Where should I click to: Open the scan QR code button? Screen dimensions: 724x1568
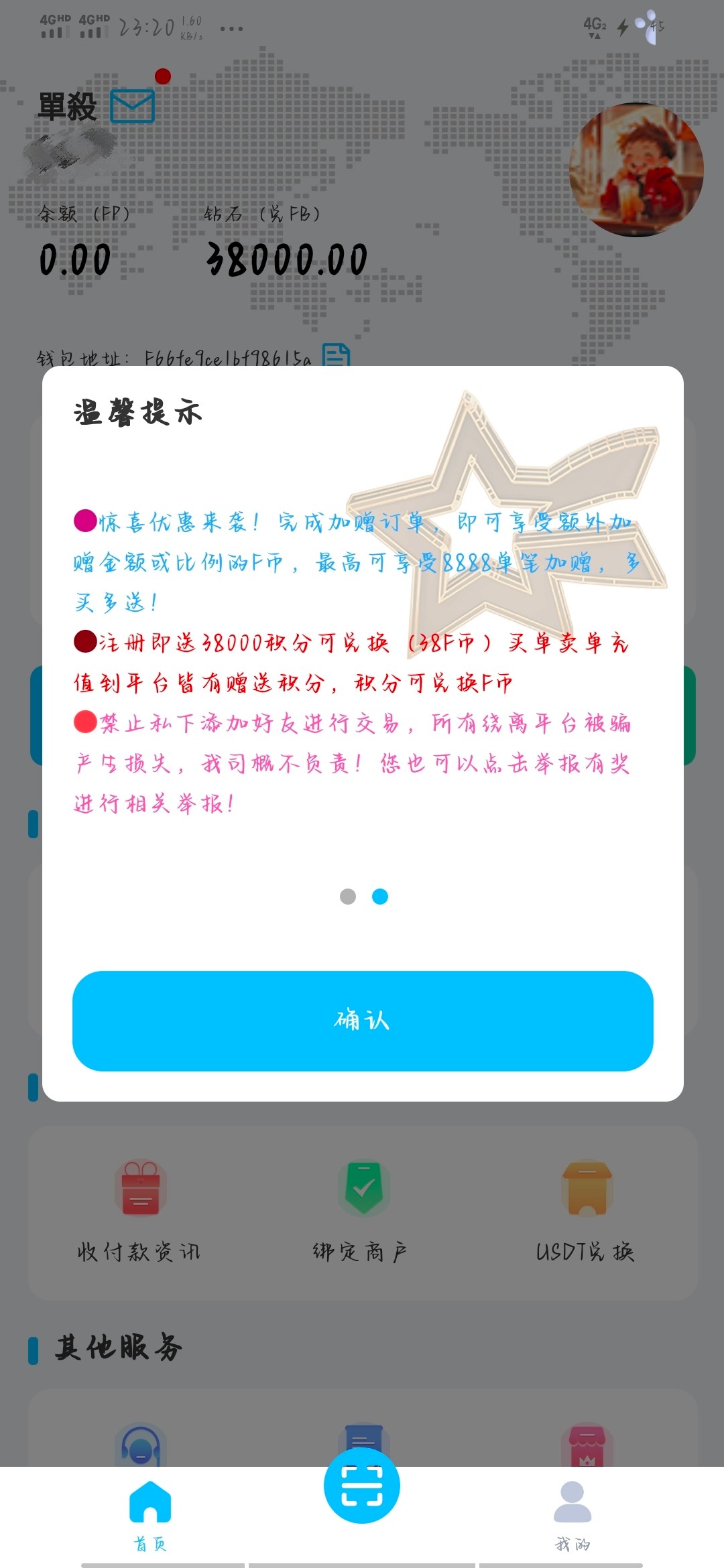click(362, 1486)
